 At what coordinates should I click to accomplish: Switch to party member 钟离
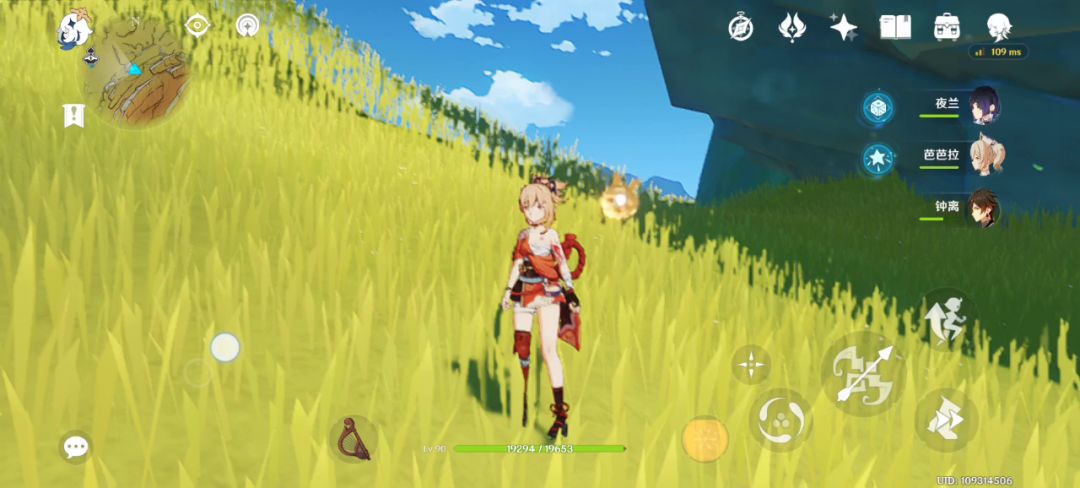click(982, 208)
